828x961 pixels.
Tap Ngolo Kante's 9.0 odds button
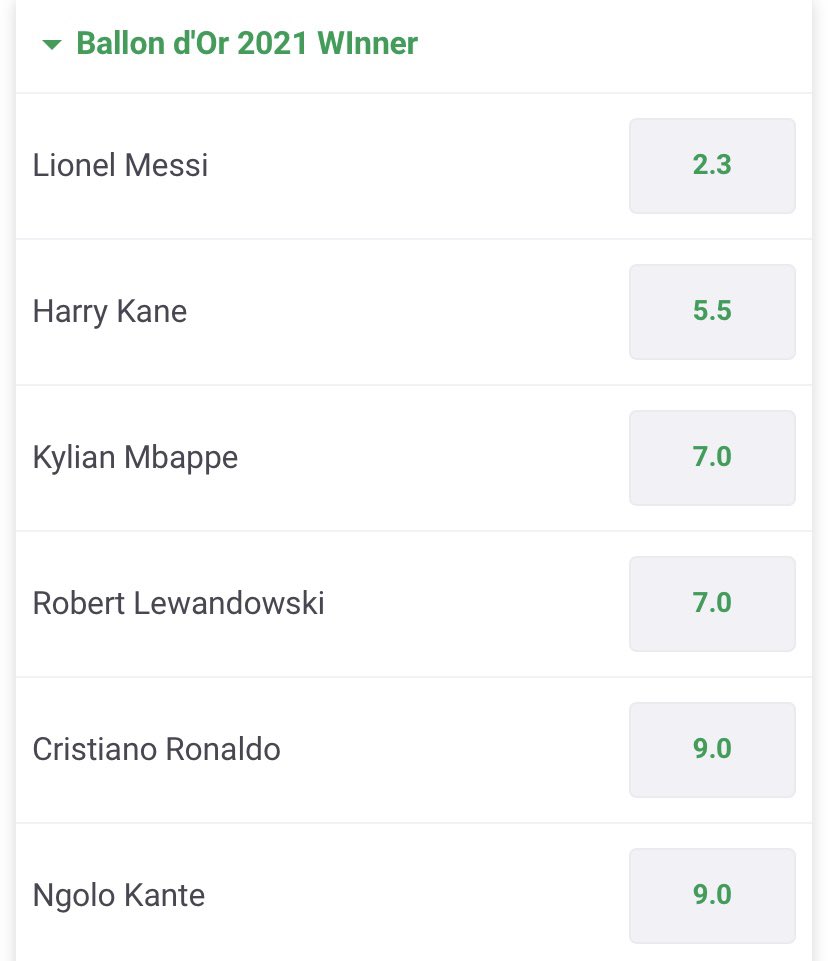click(x=712, y=895)
